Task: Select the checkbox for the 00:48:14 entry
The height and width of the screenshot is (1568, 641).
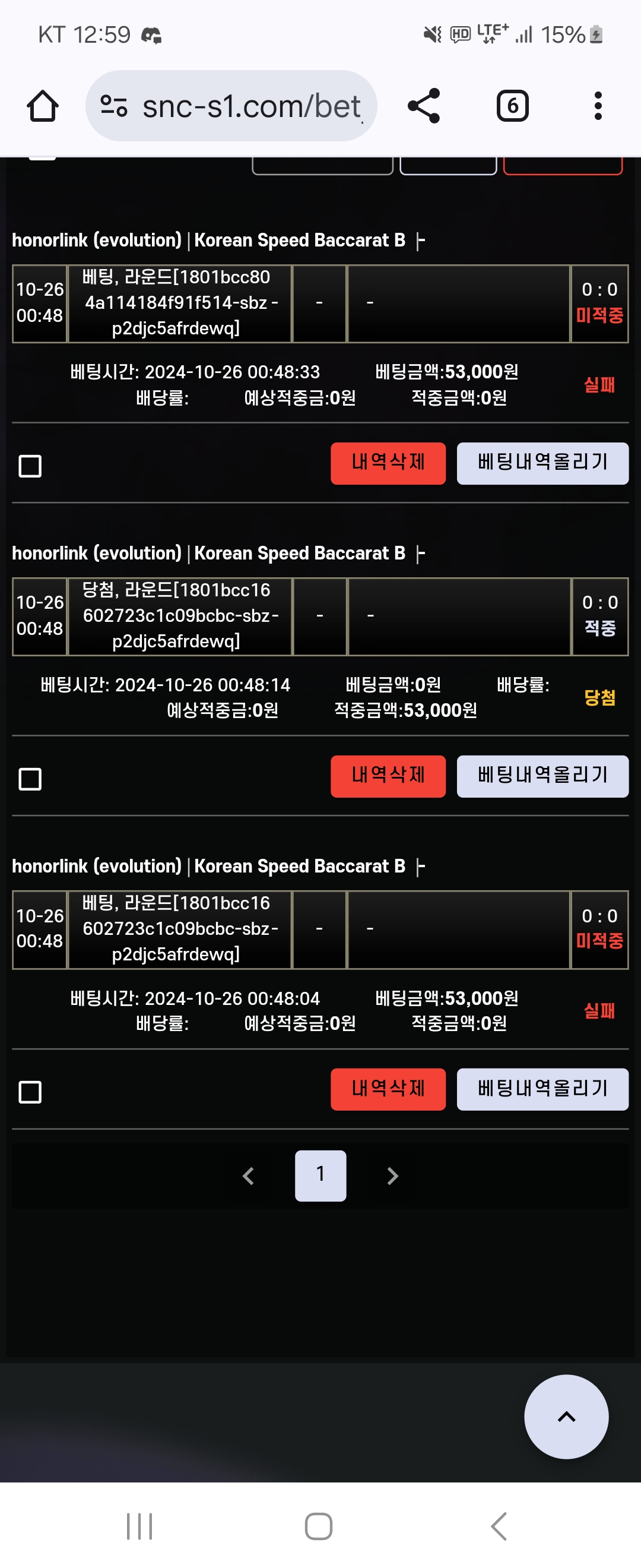Action: [x=30, y=779]
